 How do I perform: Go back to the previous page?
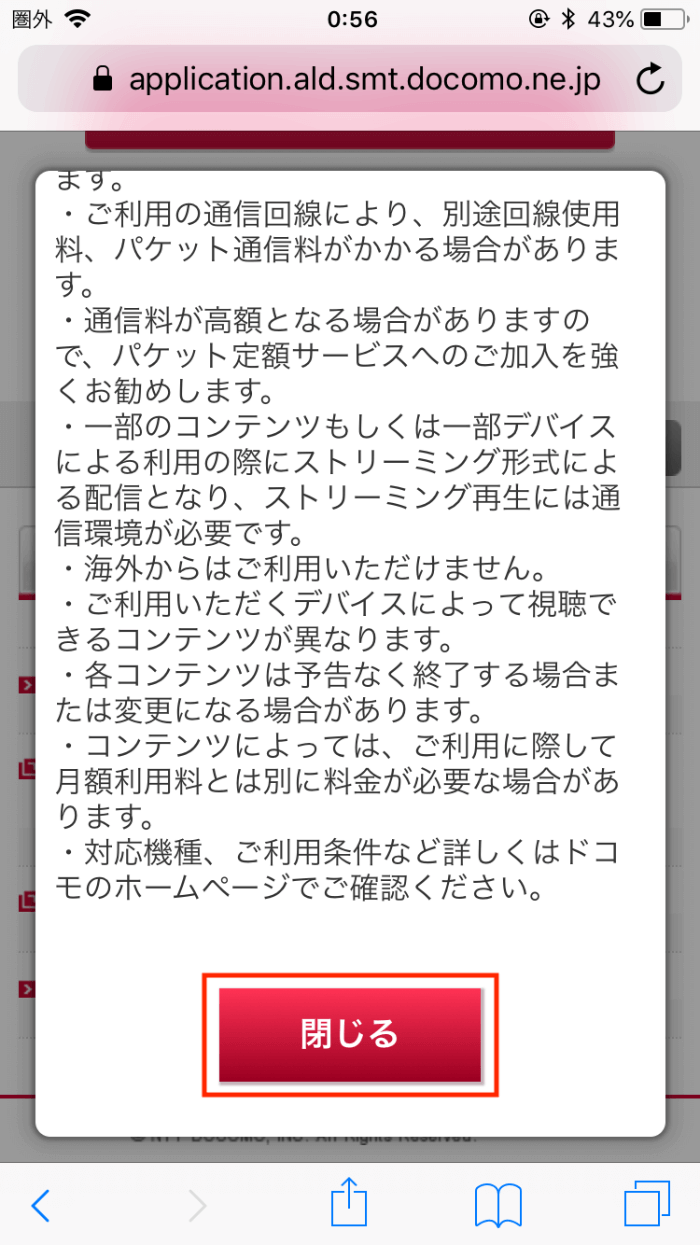point(41,1205)
